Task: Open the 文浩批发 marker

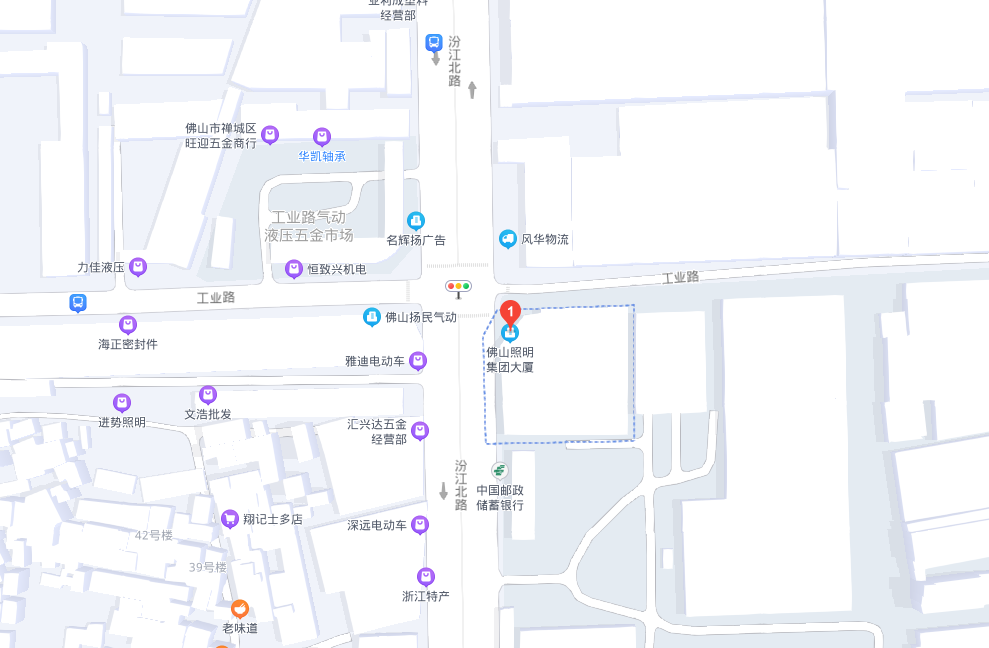Action: click(208, 395)
